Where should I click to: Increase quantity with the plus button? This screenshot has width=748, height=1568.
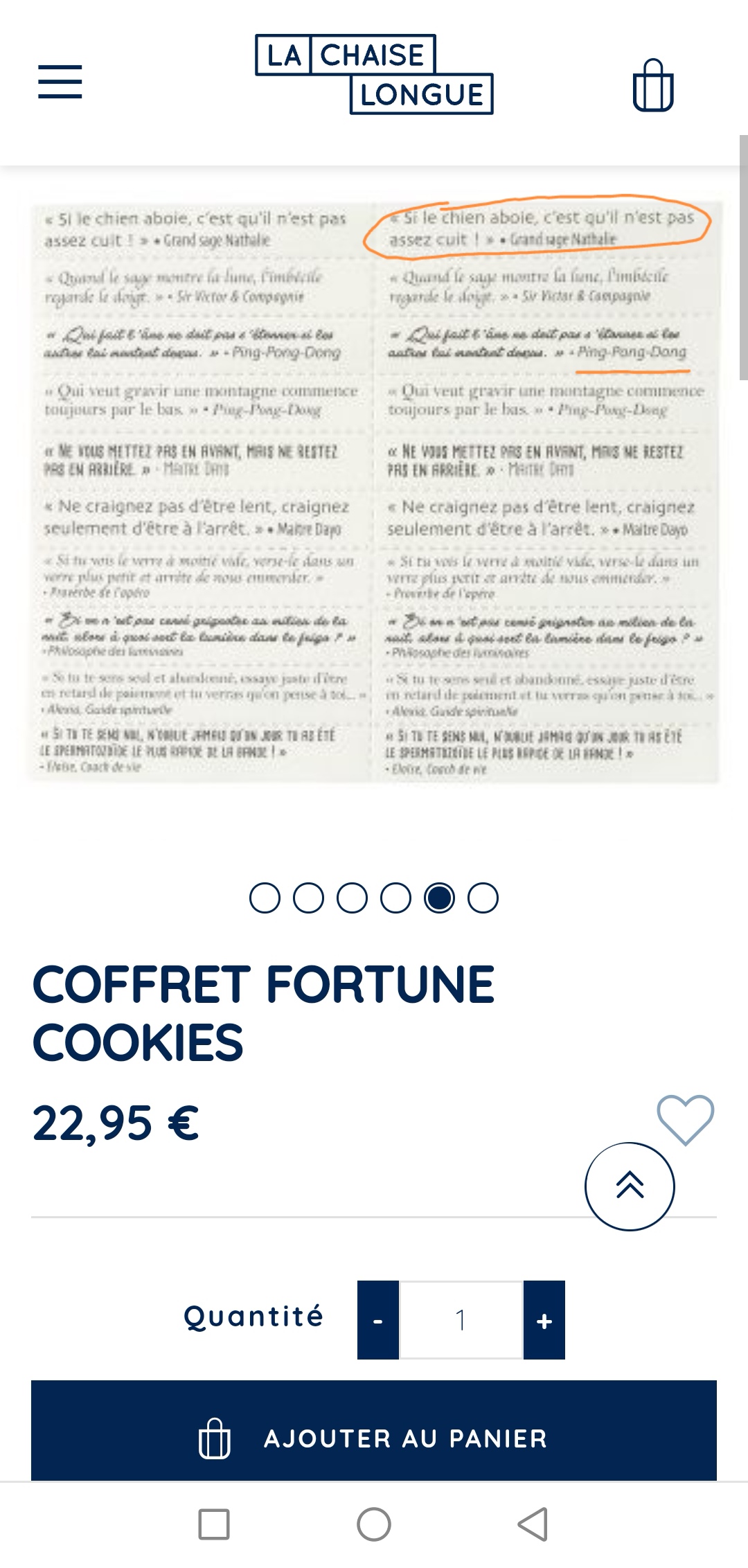(544, 1320)
